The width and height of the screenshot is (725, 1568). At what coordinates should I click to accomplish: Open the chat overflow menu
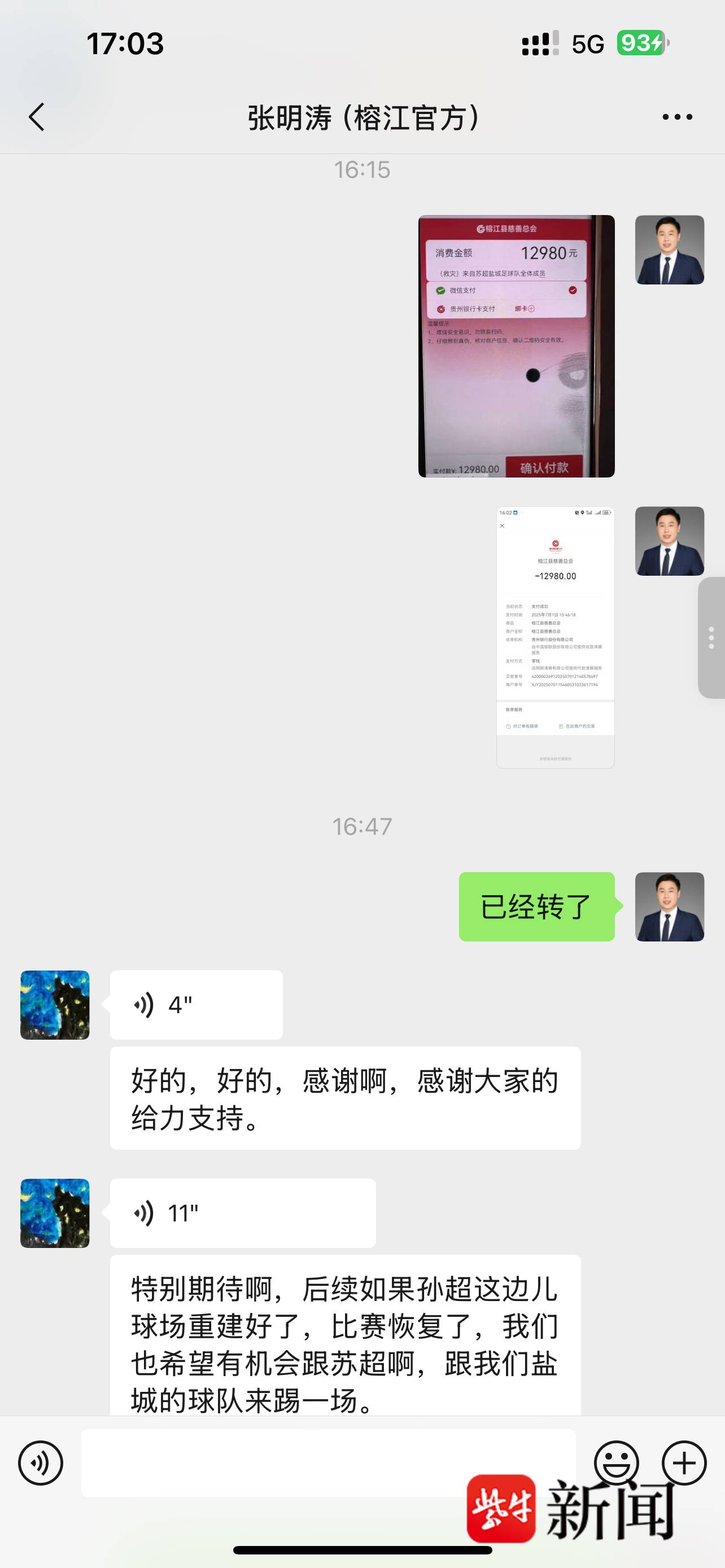click(677, 117)
